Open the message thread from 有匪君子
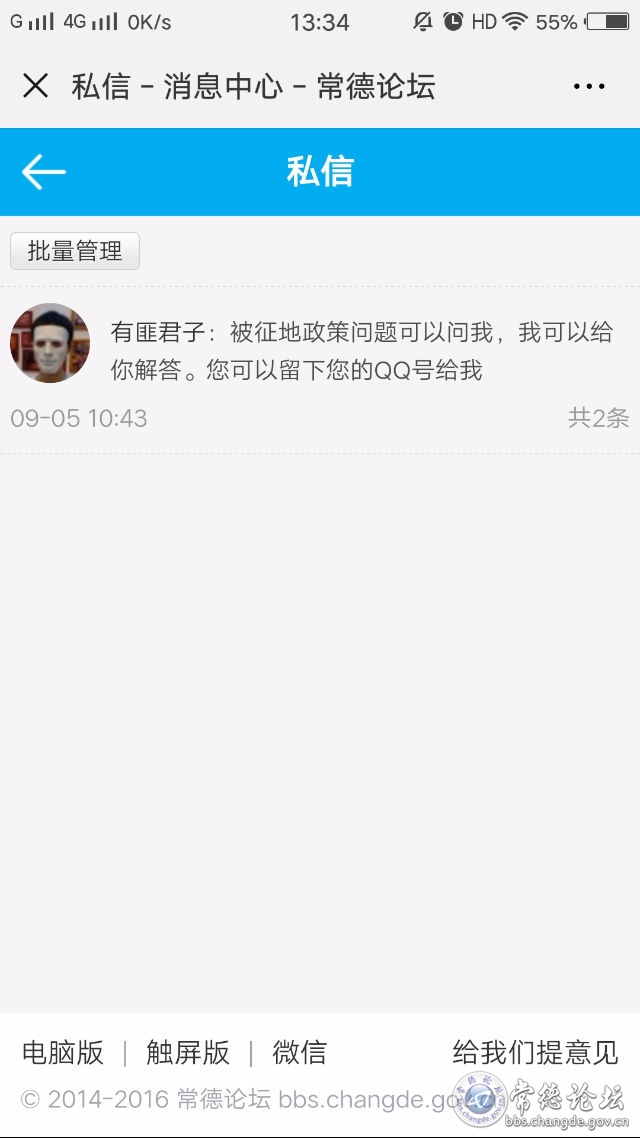 (320, 370)
